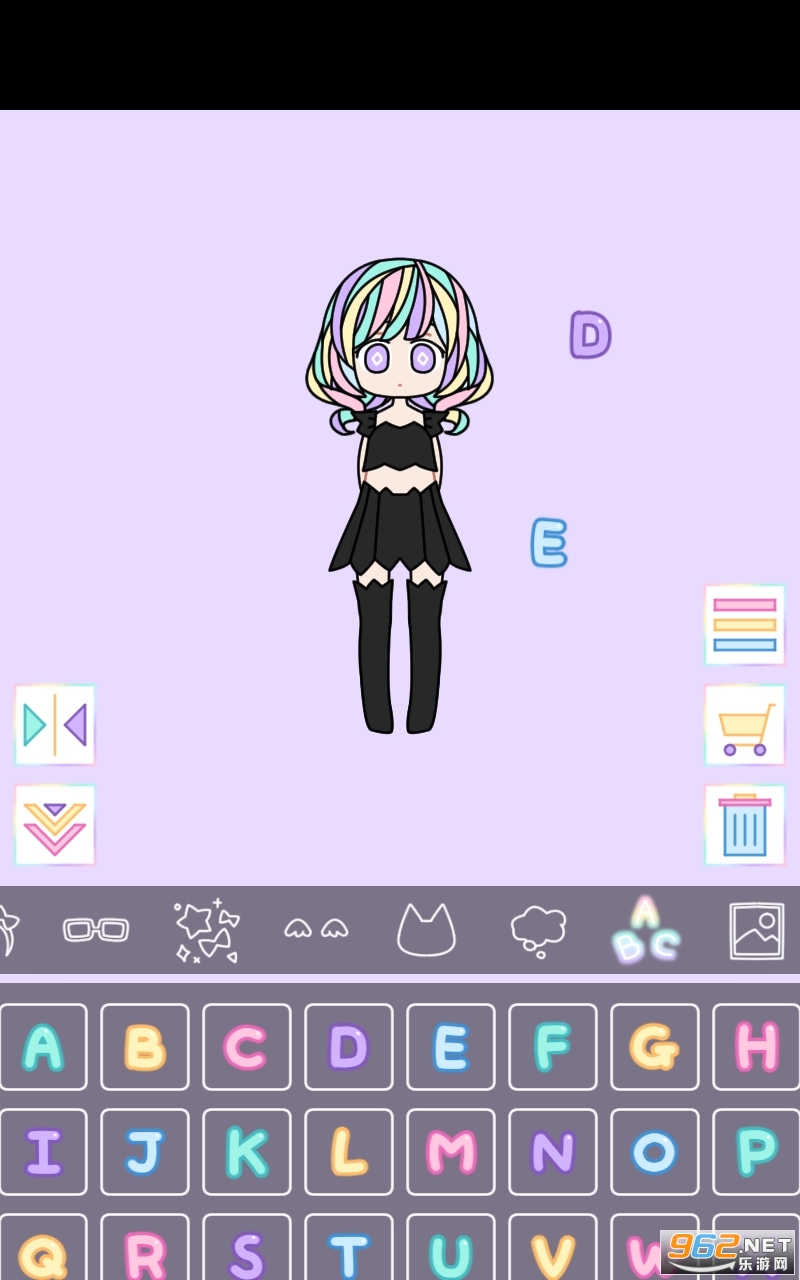Add the letter A sticker

point(43,1047)
